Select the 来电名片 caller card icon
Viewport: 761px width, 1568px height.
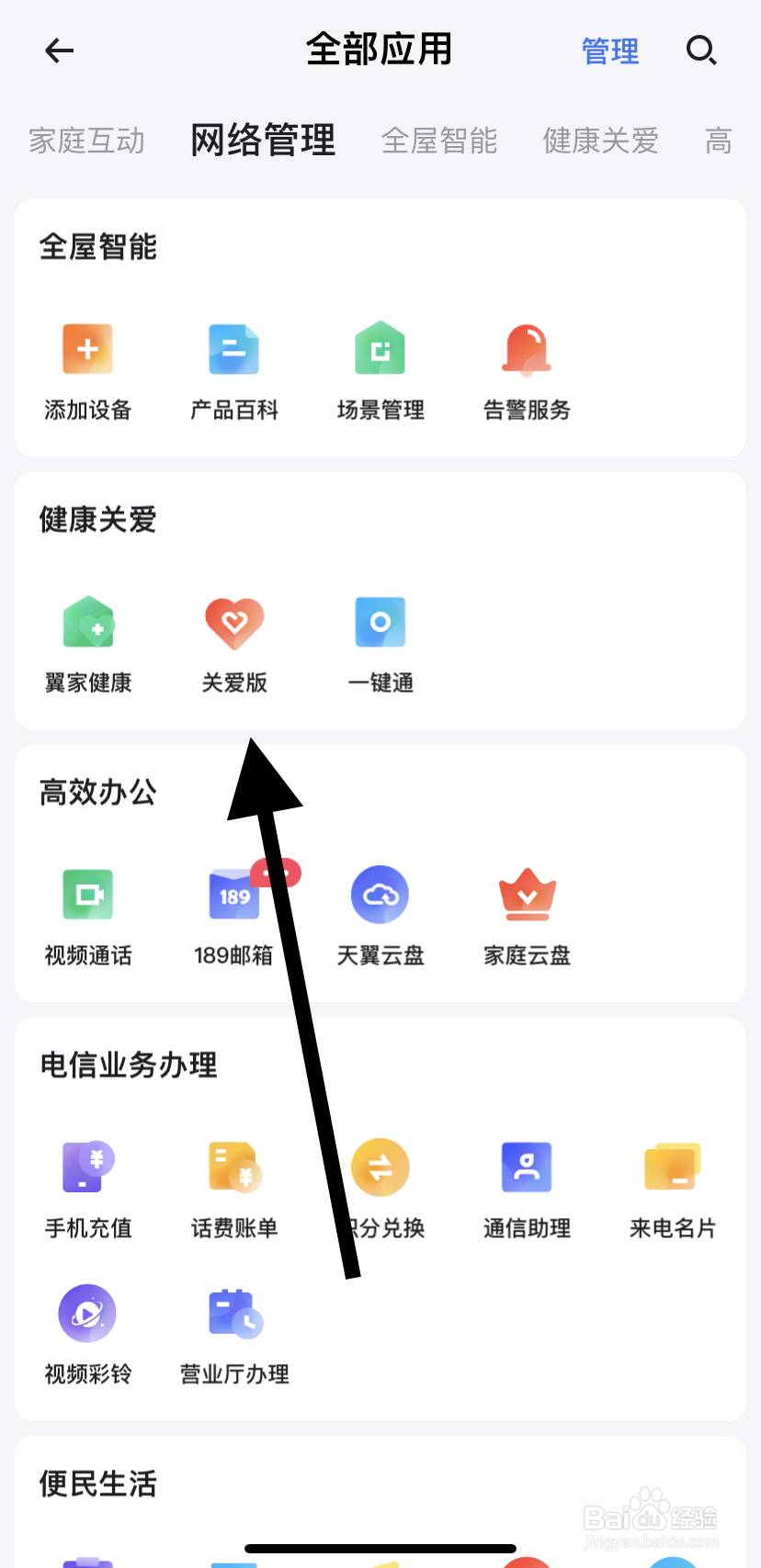[672, 1167]
